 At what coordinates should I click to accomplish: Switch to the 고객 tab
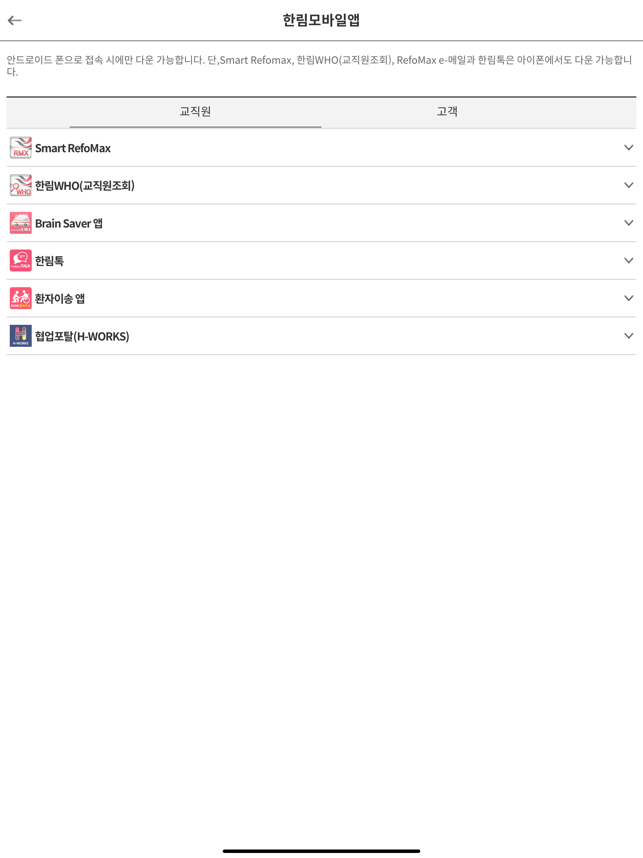(447, 112)
